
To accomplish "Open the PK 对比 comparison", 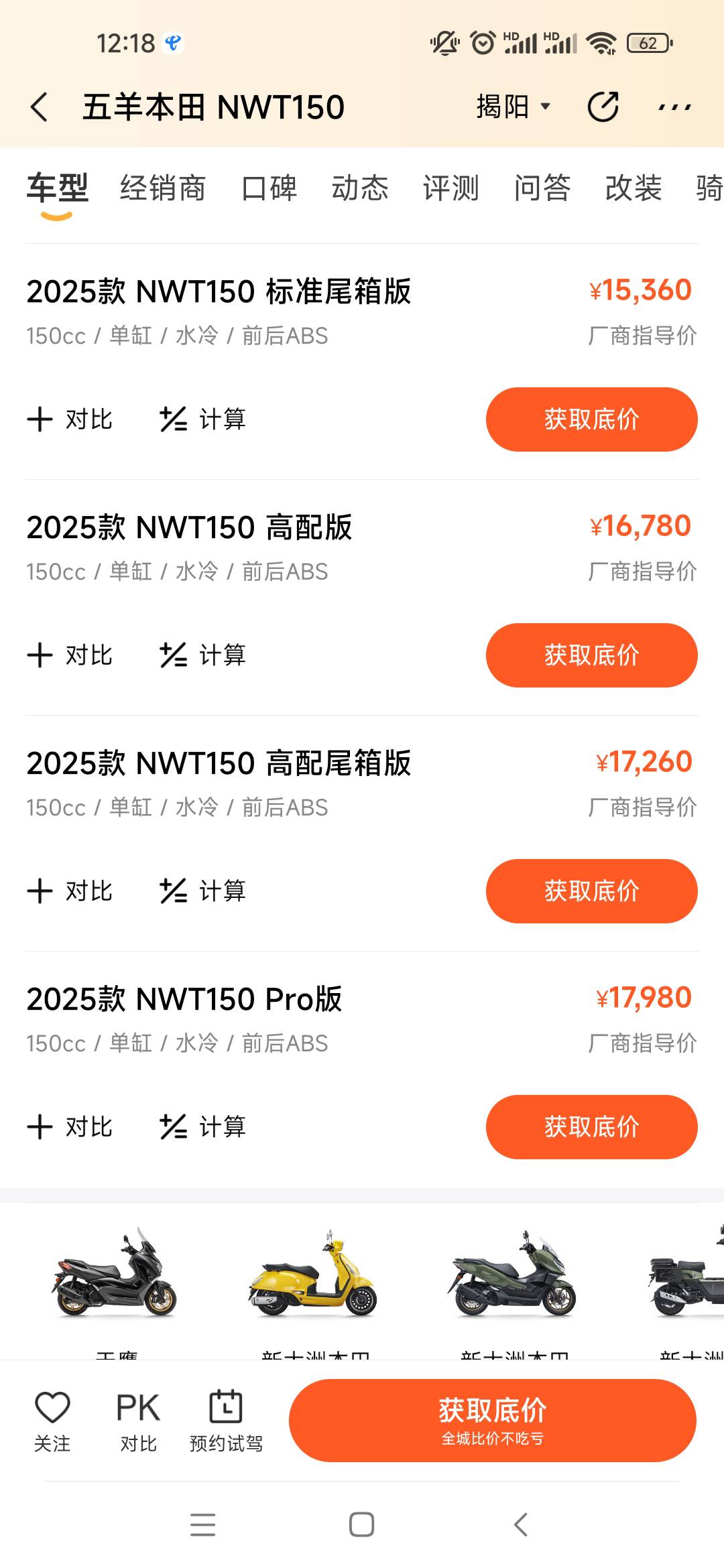I will pyautogui.click(x=138, y=1419).
